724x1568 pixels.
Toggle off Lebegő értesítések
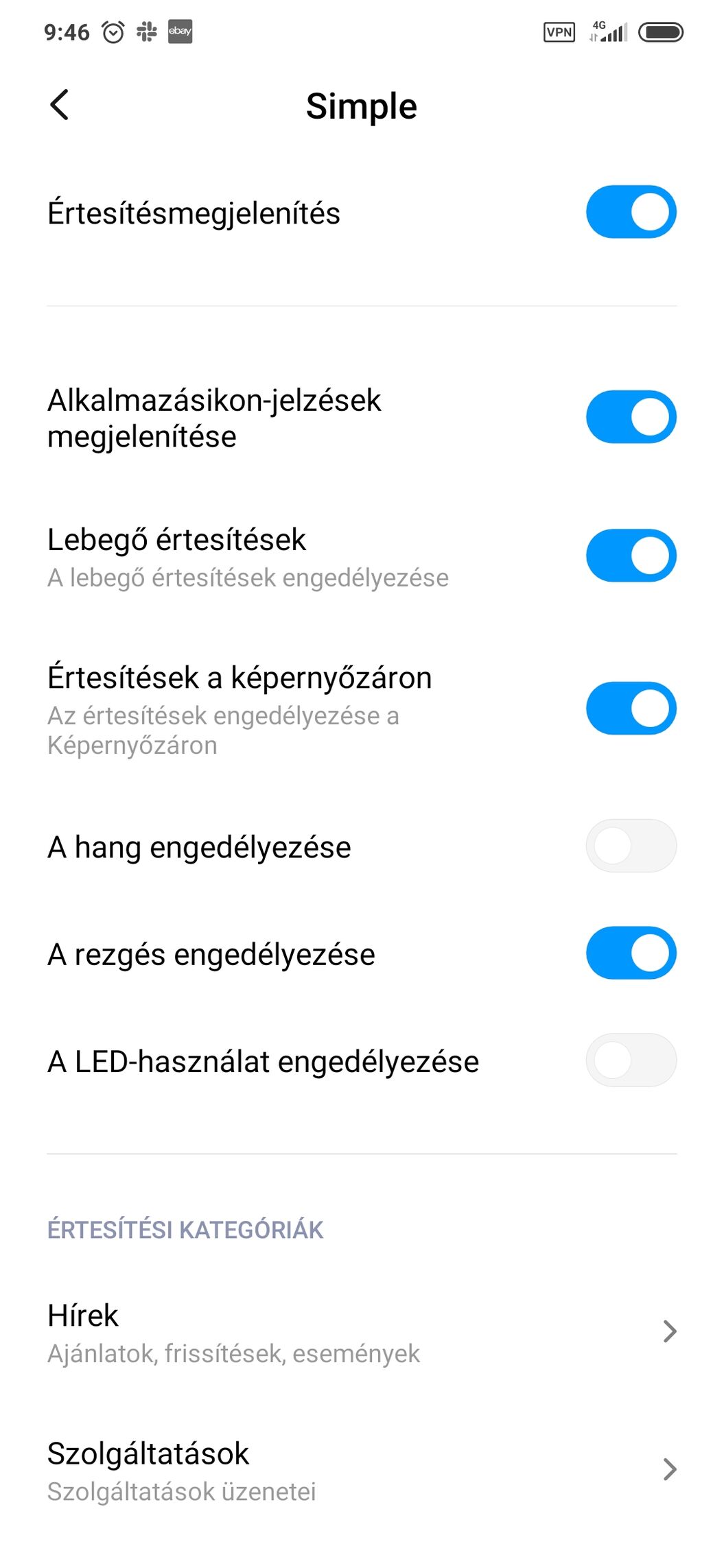[x=631, y=556]
